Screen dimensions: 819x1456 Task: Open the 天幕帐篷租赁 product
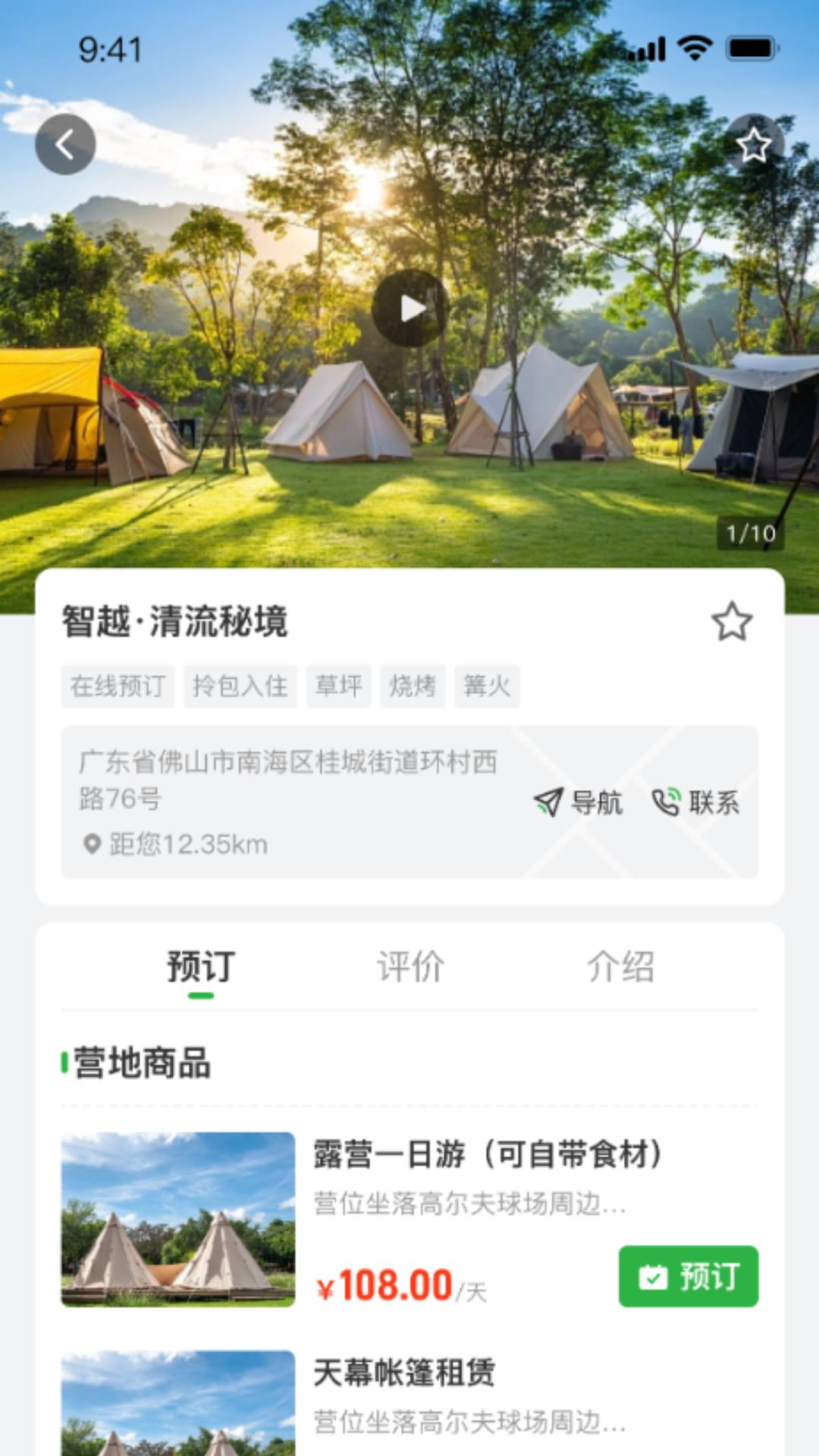(x=404, y=1373)
